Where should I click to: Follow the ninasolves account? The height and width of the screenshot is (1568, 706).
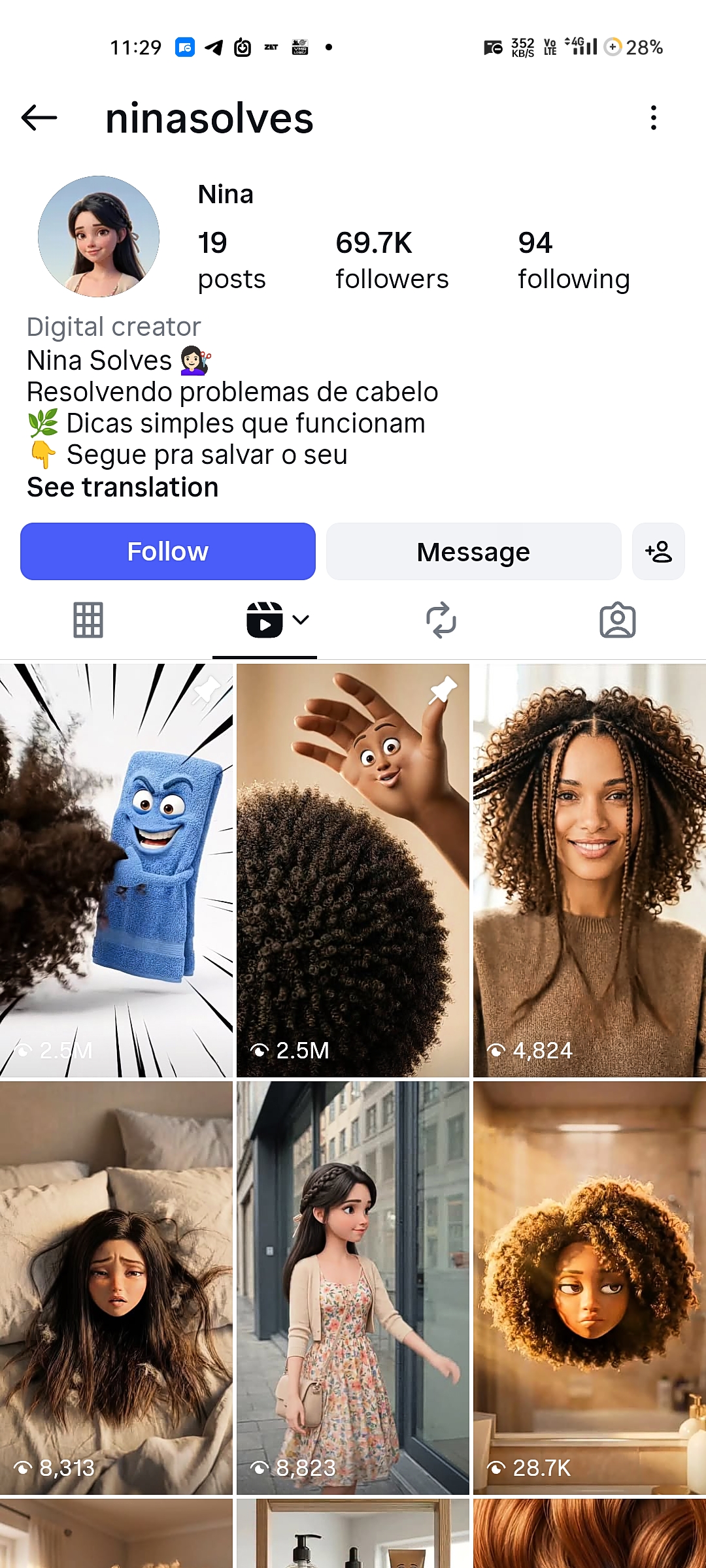point(168,551)
